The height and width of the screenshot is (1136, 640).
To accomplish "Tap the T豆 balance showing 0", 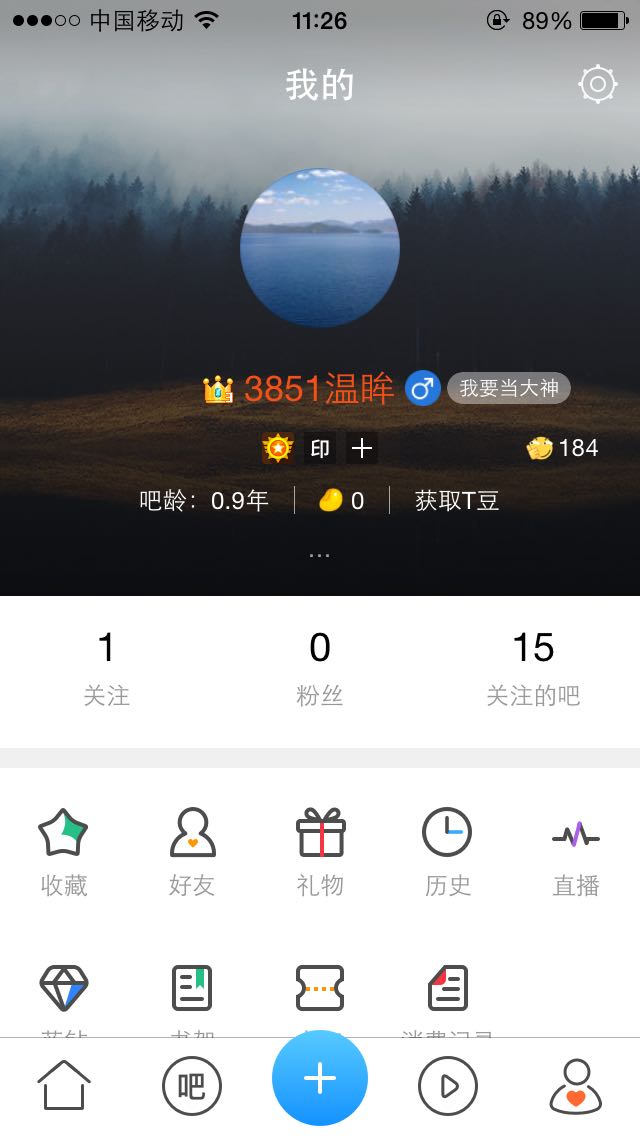I will coord(342,501).
